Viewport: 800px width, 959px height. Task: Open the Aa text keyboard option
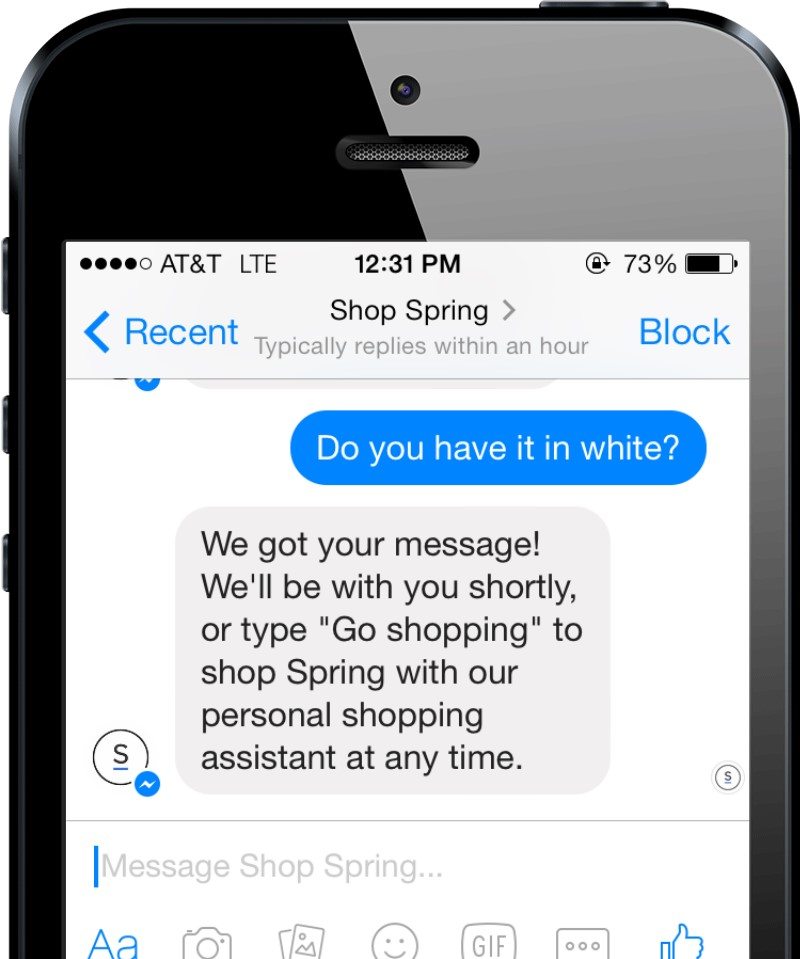pos(113,943)
